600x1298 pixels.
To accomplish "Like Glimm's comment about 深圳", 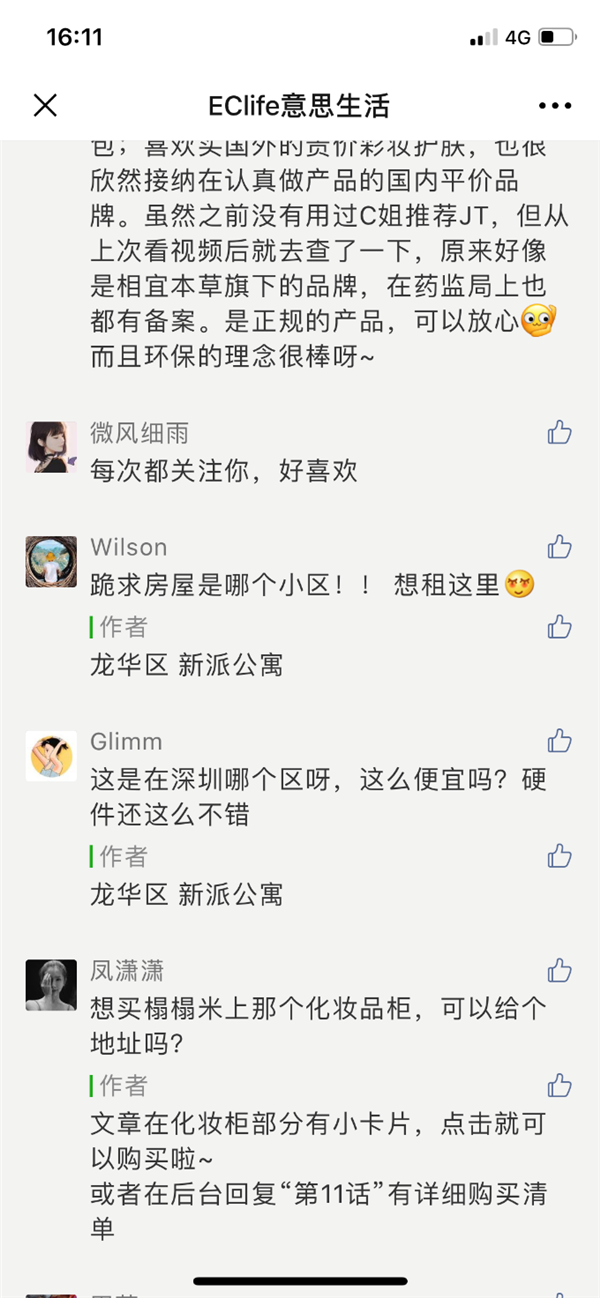I will 559,740.
